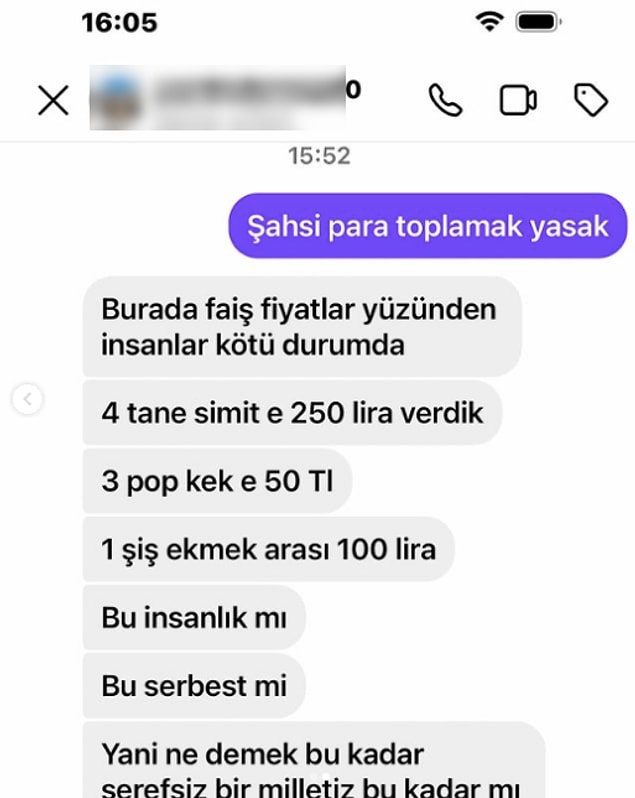Open the label tag icon
Screen dimensions: 635x798
click(x=591, y=100)
